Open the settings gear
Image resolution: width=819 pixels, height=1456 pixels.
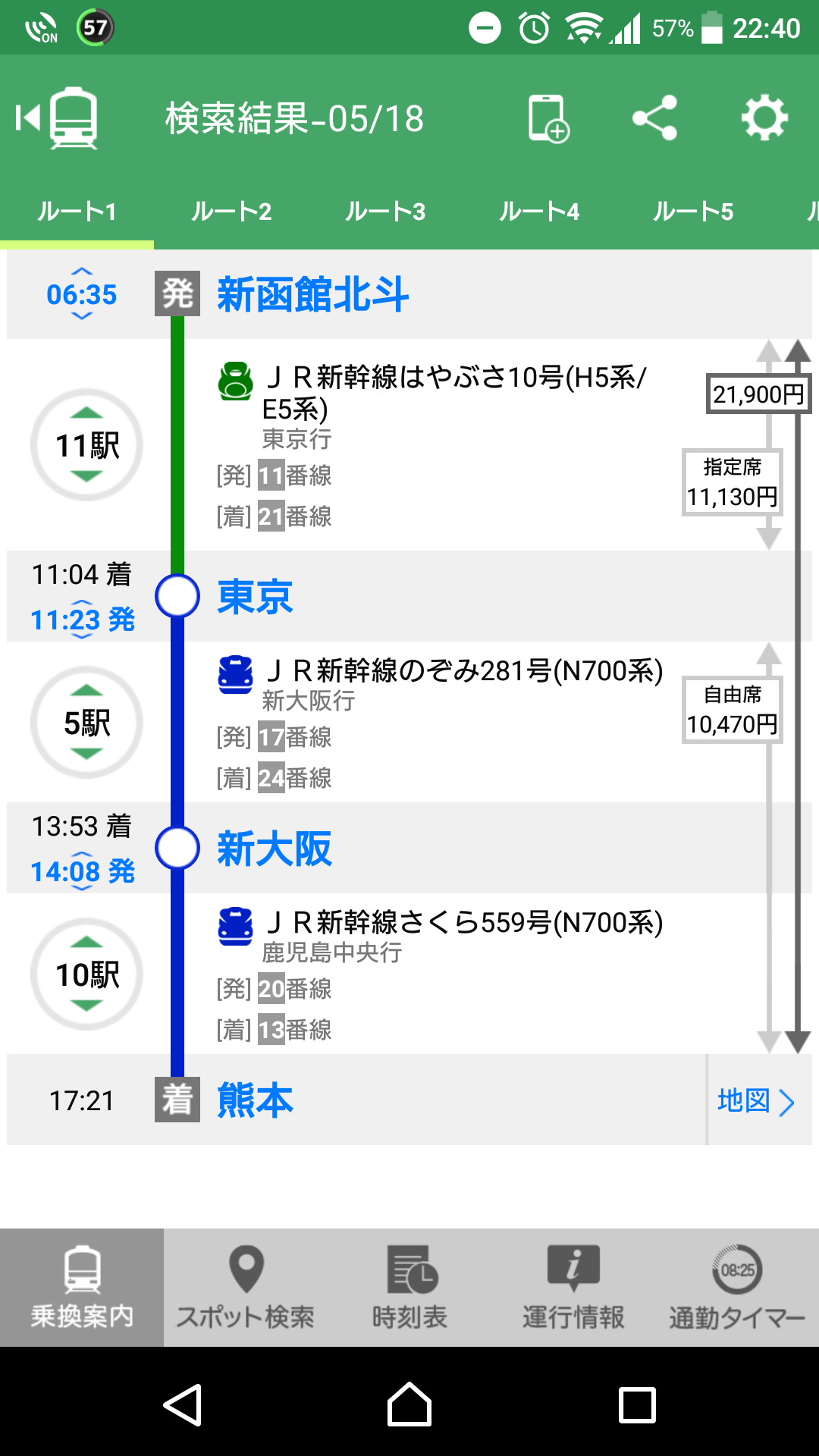point(764,118)
